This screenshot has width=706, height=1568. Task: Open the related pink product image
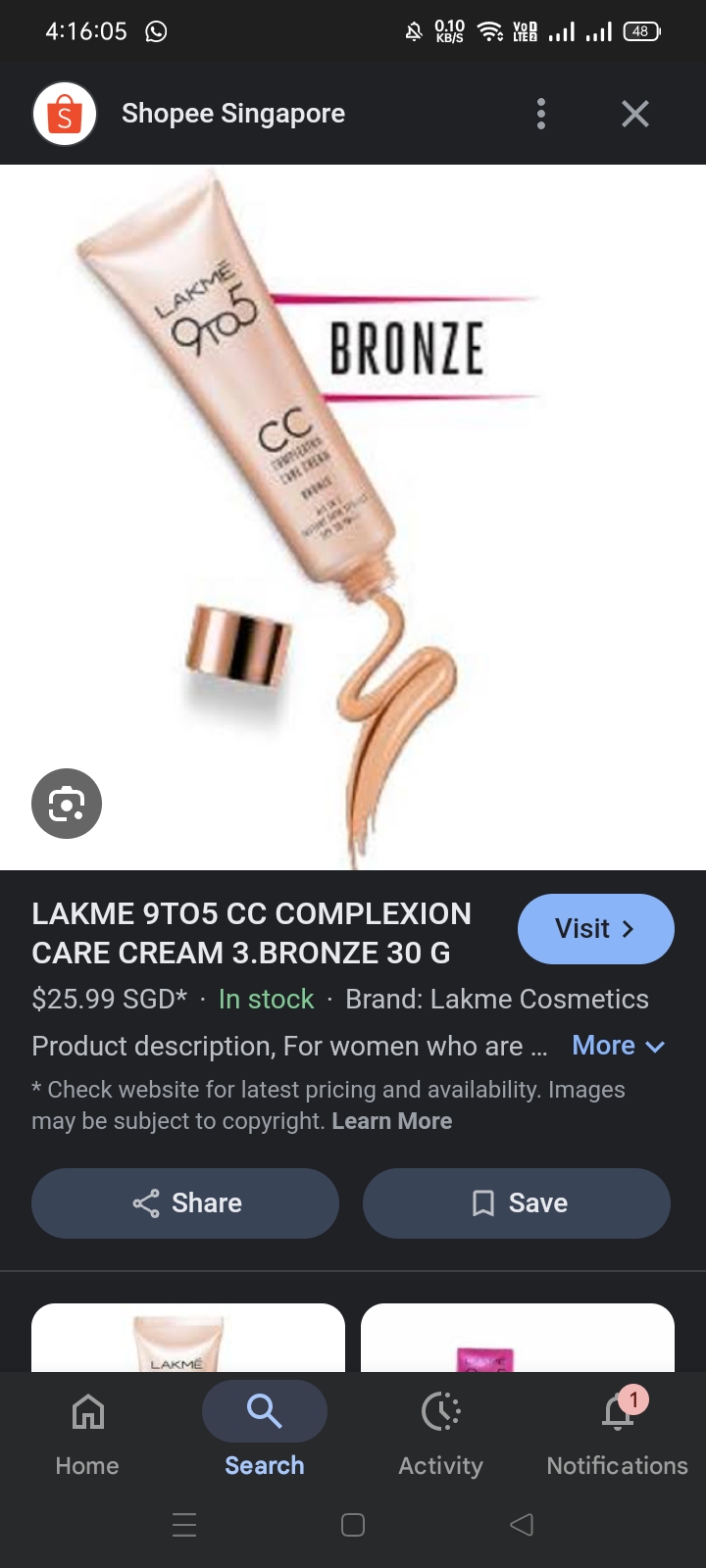pyautogui.click(x=517, y=1339)
